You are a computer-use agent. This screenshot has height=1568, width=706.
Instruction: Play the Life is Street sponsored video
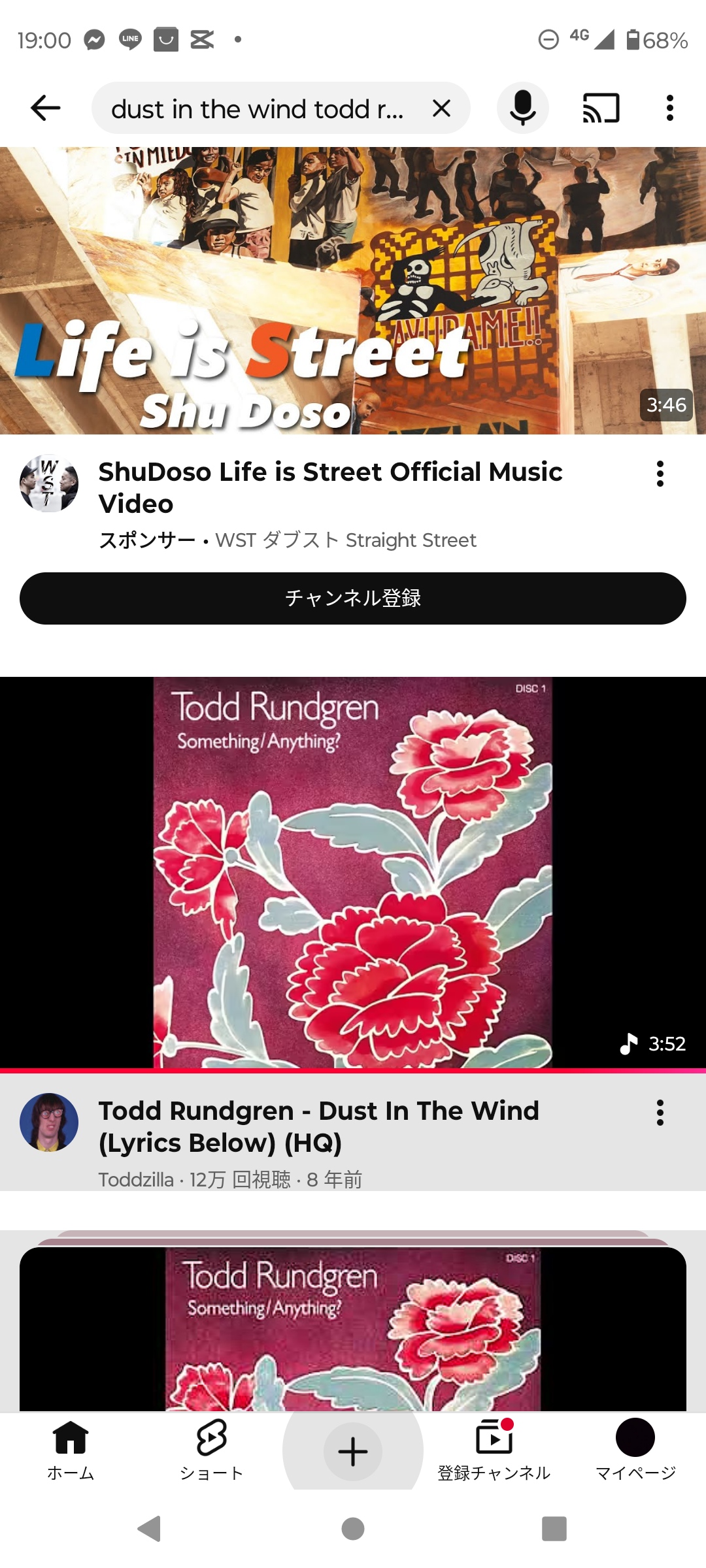(x=353, y=291)
